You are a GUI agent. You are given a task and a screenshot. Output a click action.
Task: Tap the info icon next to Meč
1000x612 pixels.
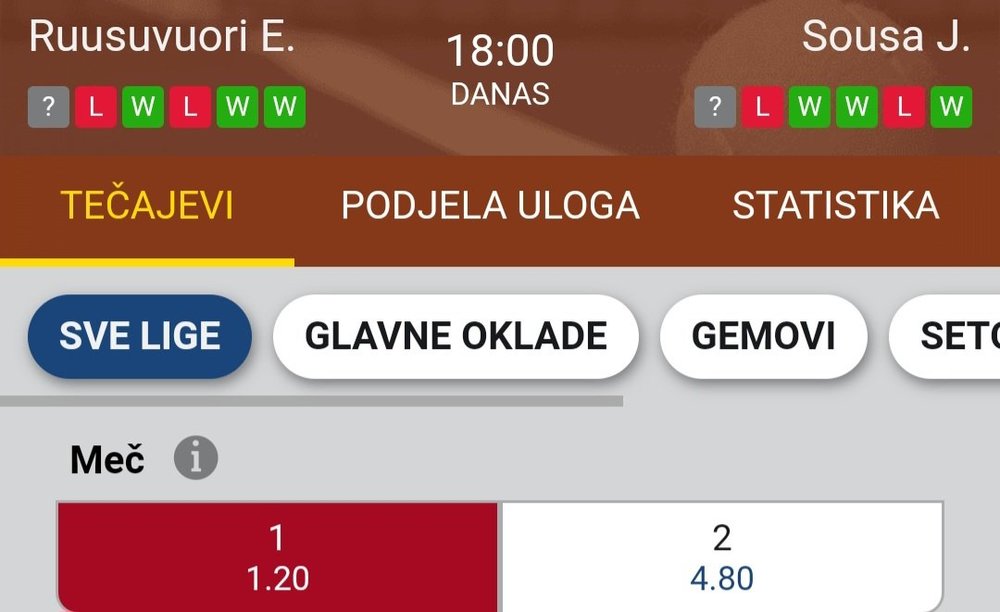point(195,459)
